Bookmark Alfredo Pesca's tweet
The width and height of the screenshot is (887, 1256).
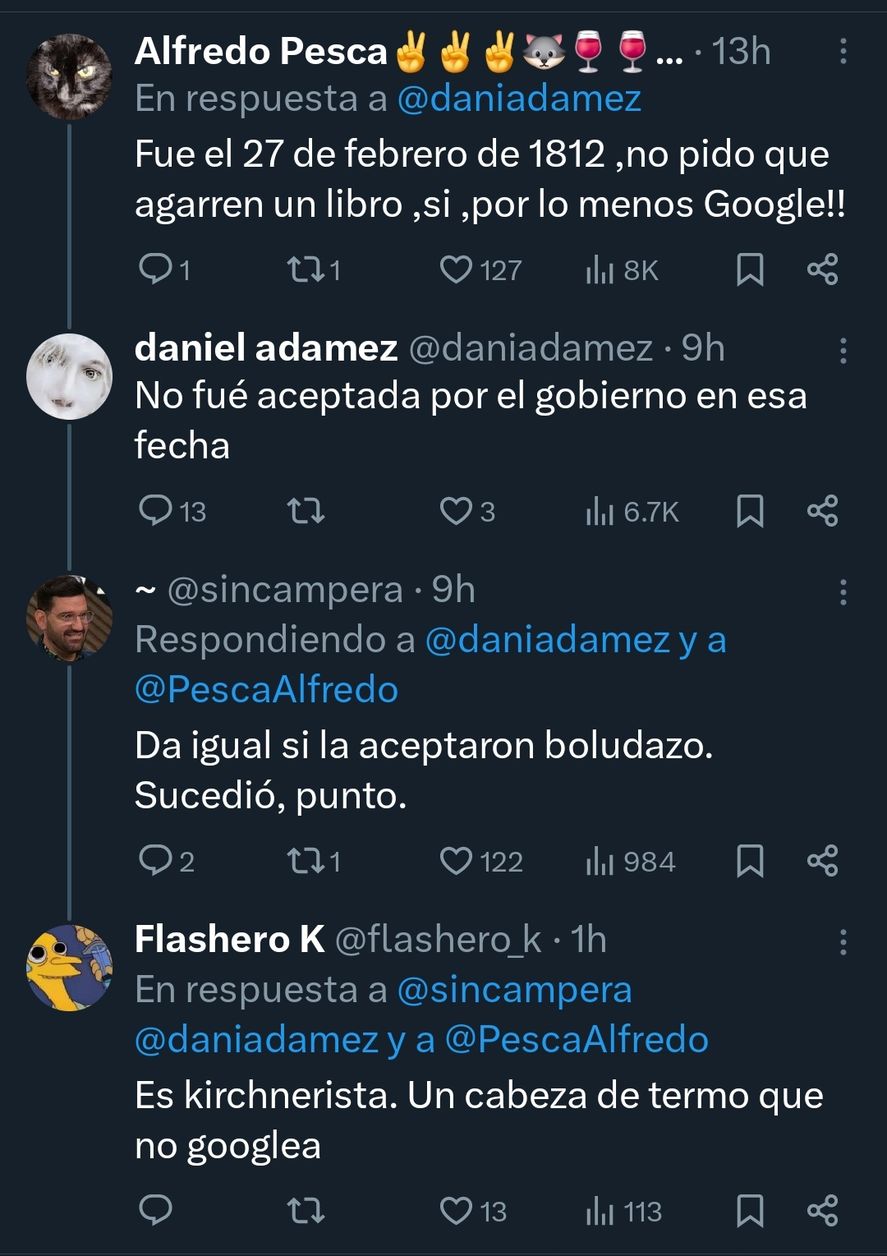click(750, 270)
